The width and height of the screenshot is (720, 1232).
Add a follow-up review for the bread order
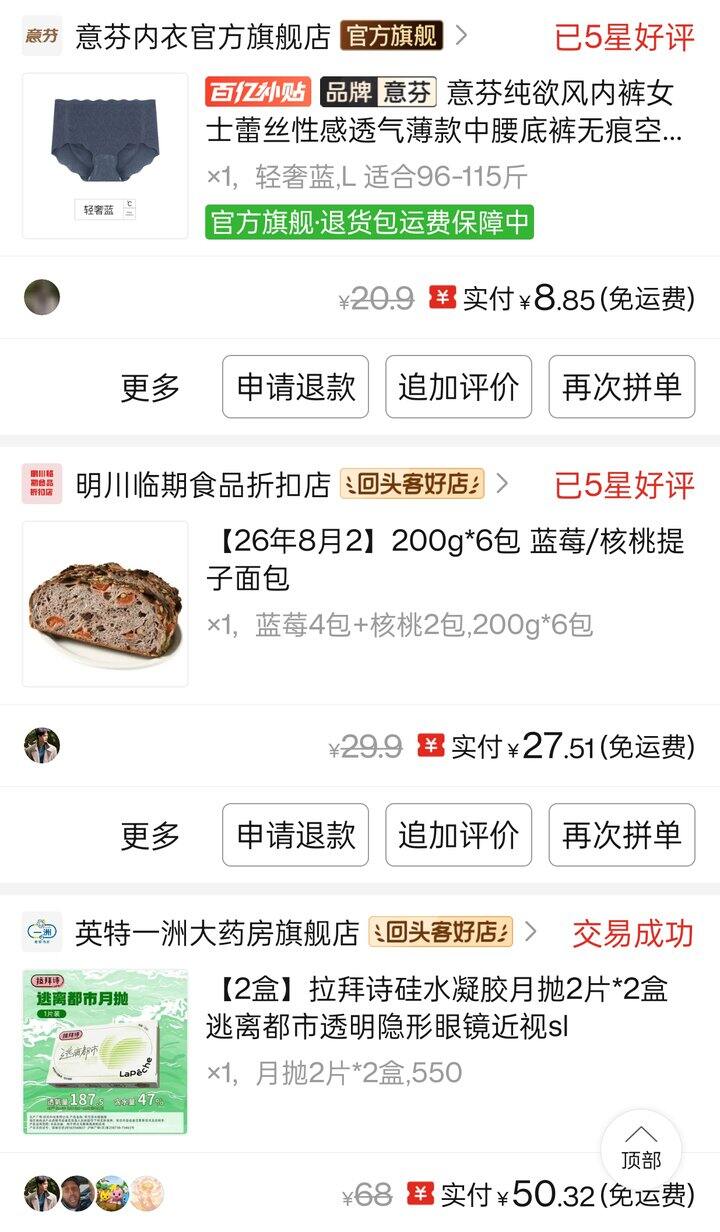[458, 835]
